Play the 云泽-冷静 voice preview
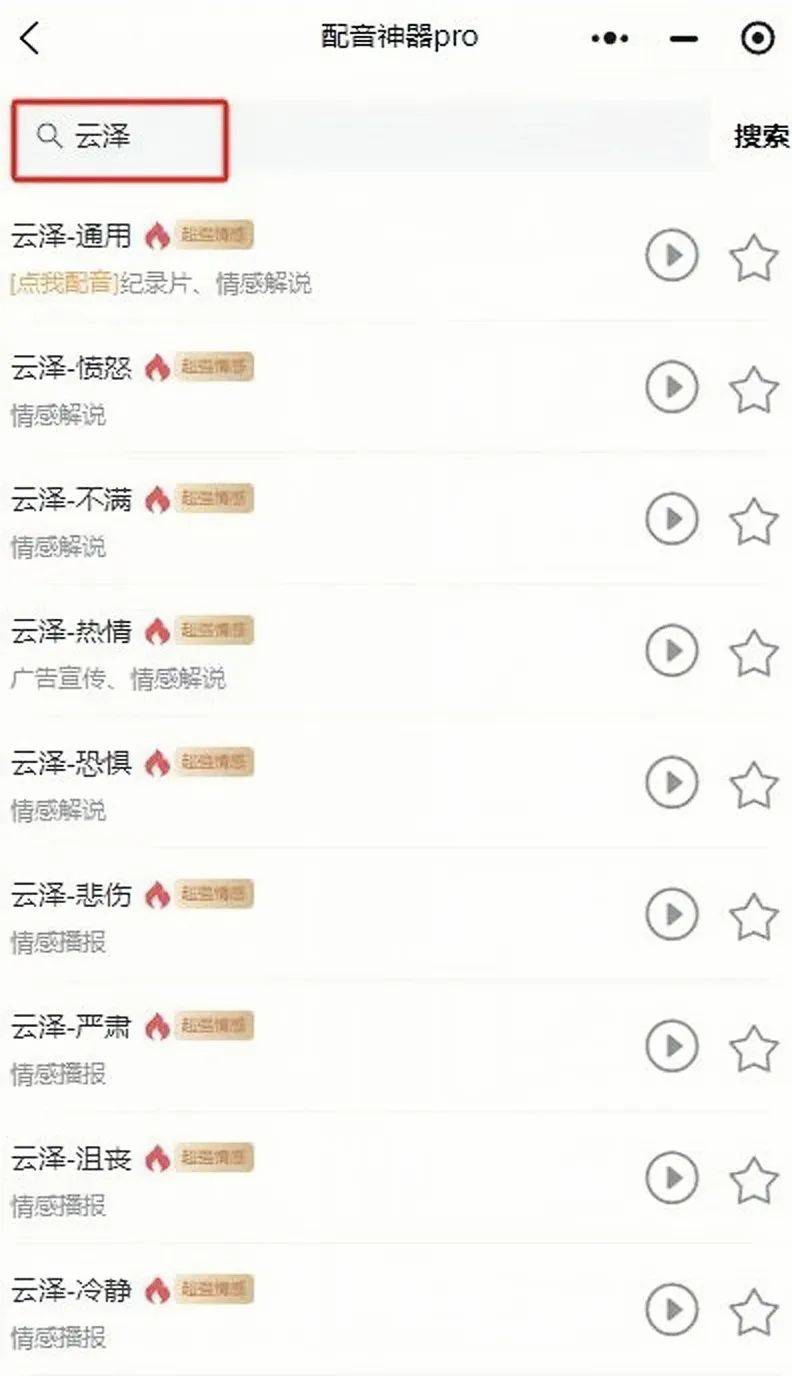 (671, 1309)
